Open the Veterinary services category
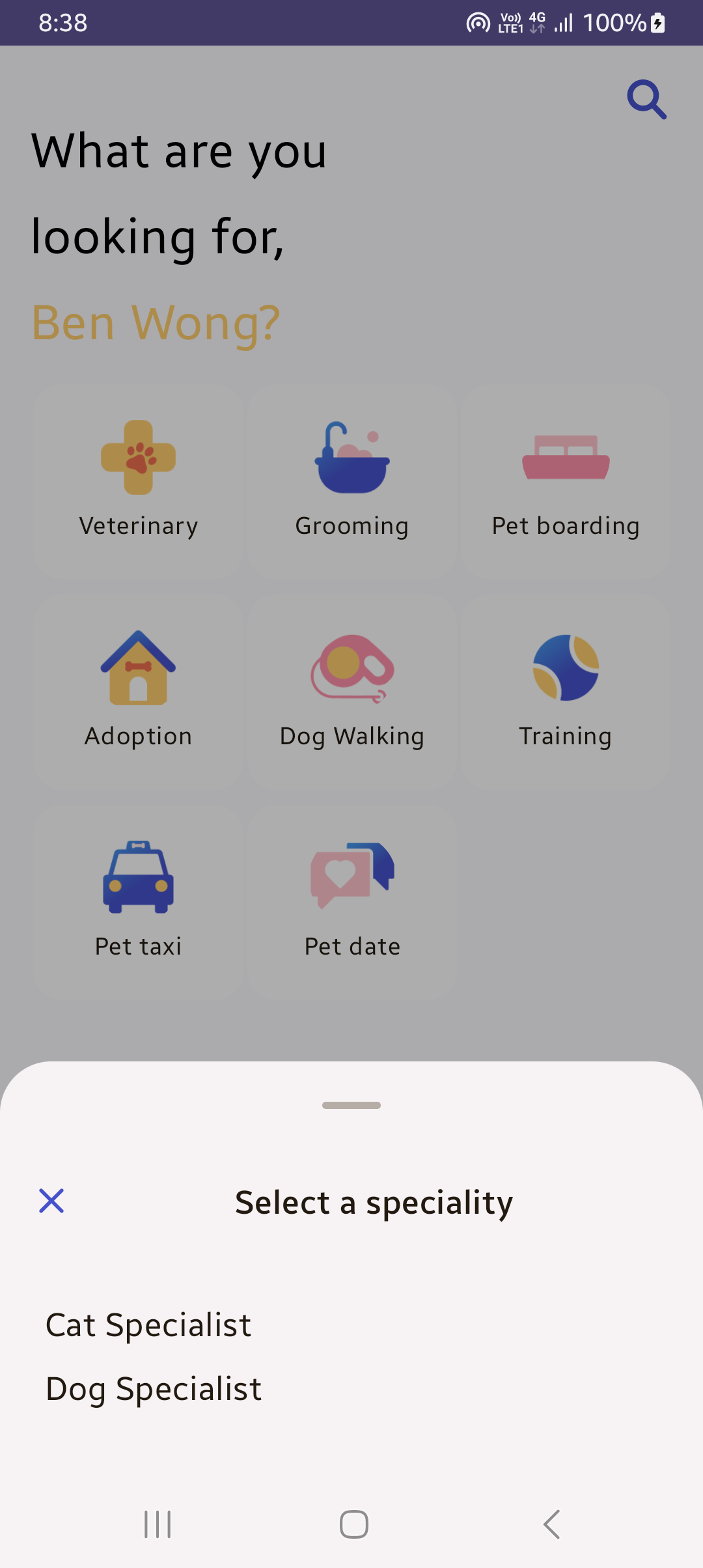The height and width of the screenshot is (1568, 703). (x=138, y=480)
